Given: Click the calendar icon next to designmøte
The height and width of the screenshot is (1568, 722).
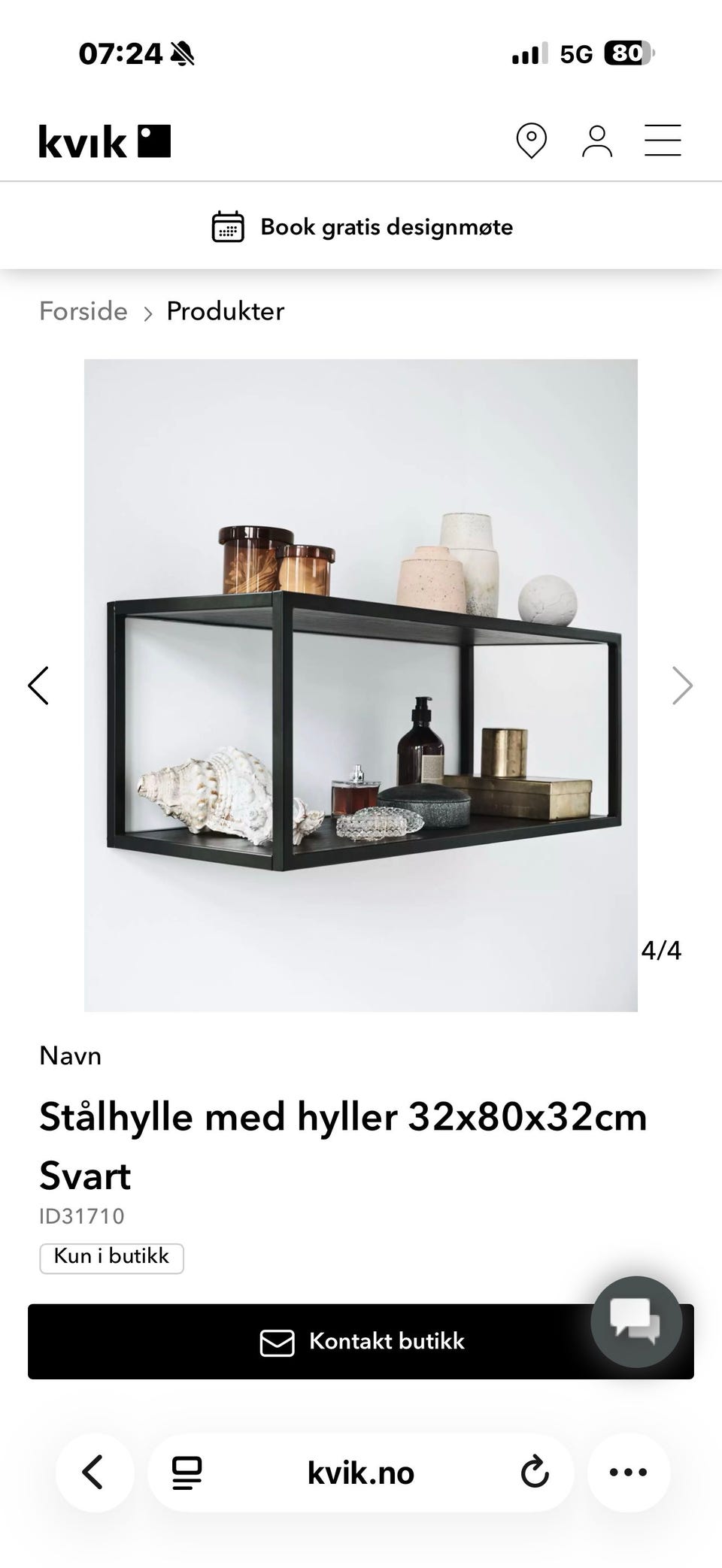Looking at the screenshot, I should (228, 226).
